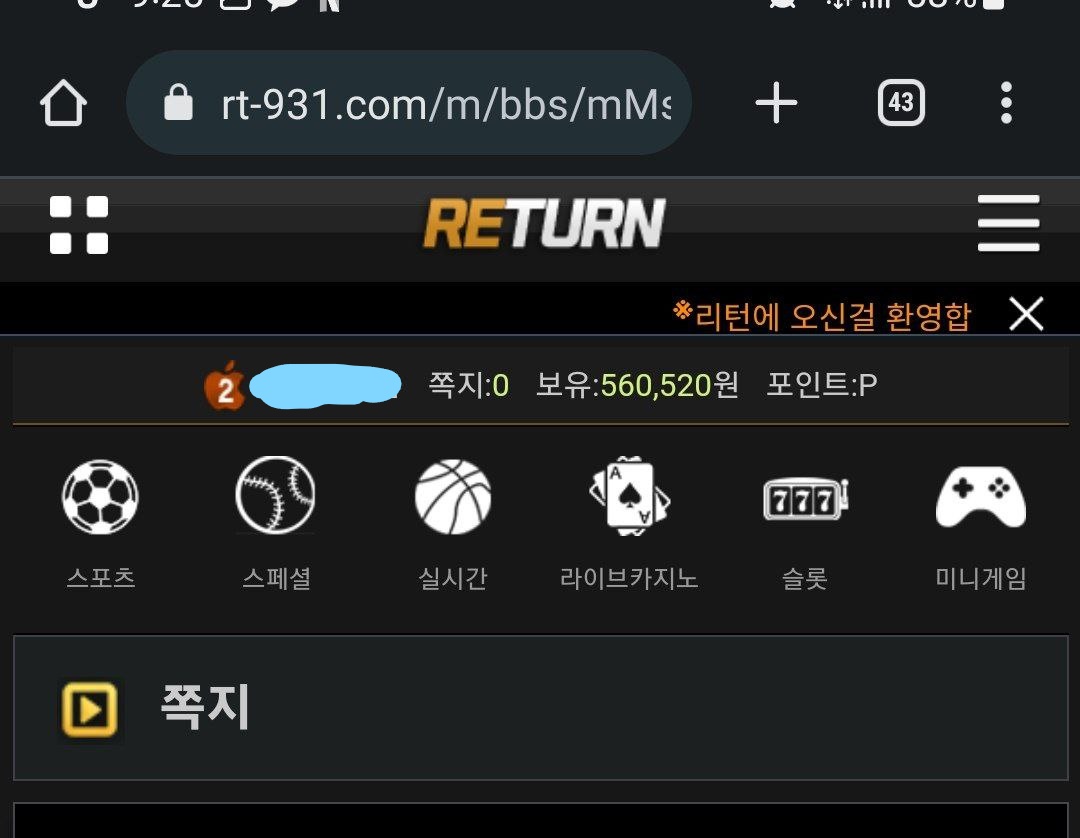Screen dimensions: 1080x838
Task: Open a new browser tab
Action: point(776,103)
